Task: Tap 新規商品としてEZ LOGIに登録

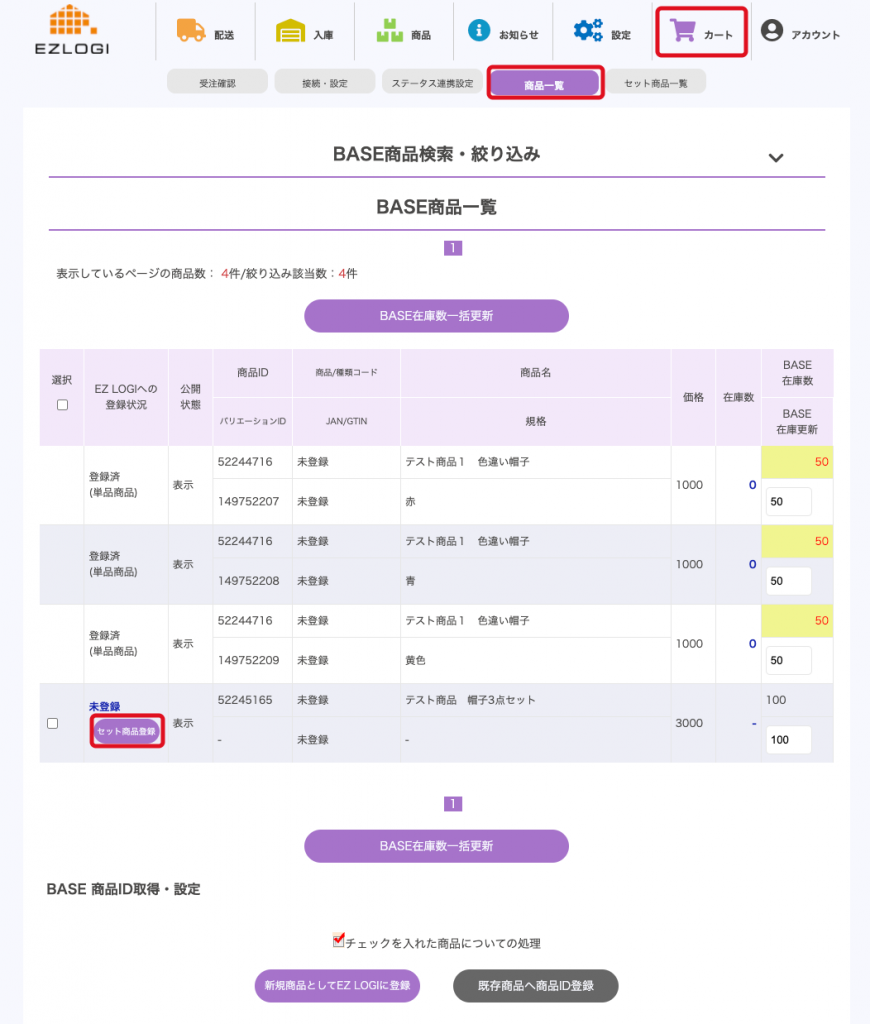Action: 337,986
